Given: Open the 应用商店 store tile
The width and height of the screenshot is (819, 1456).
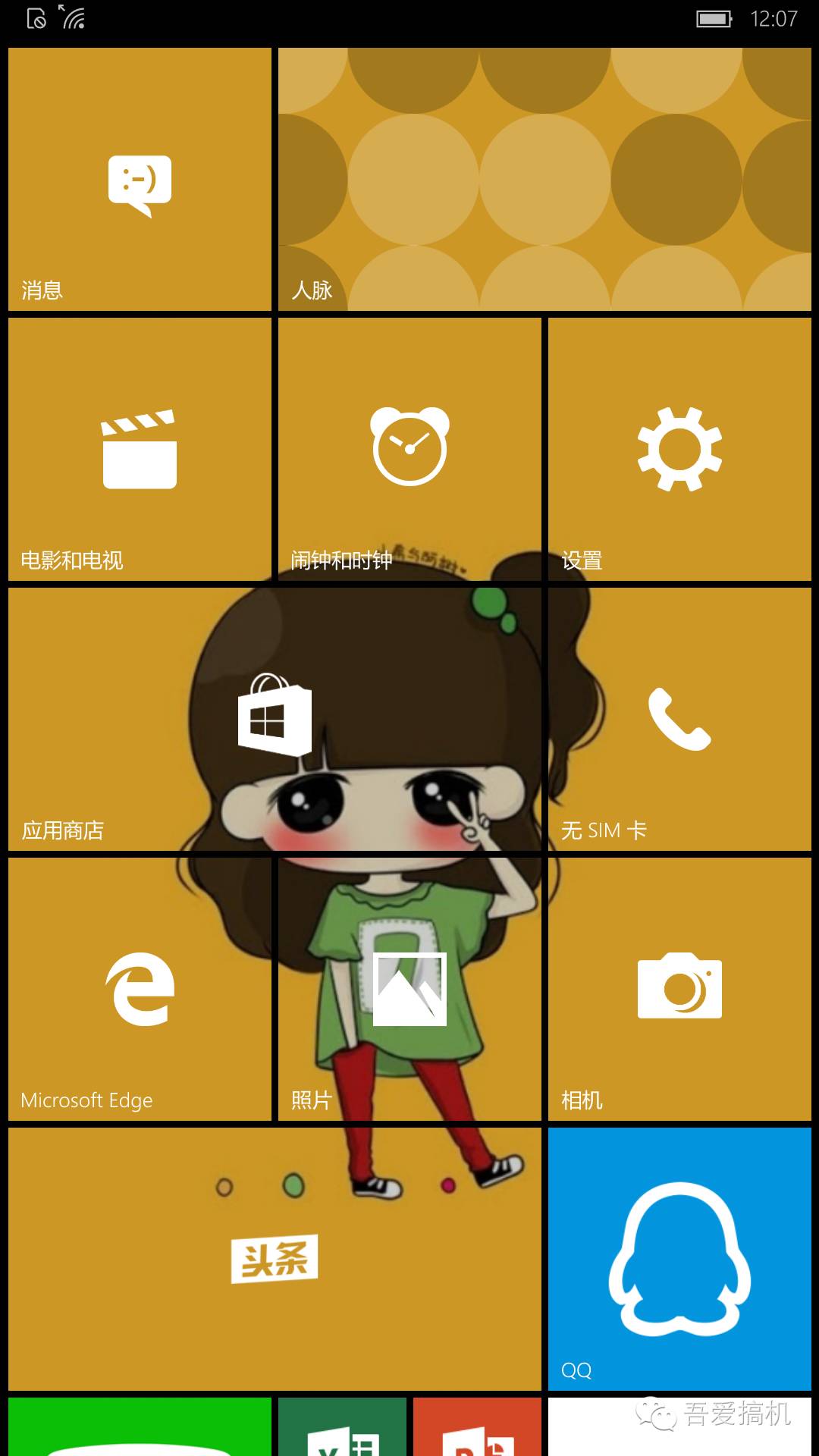Looking at the screenshot, I should pos(275,719).
